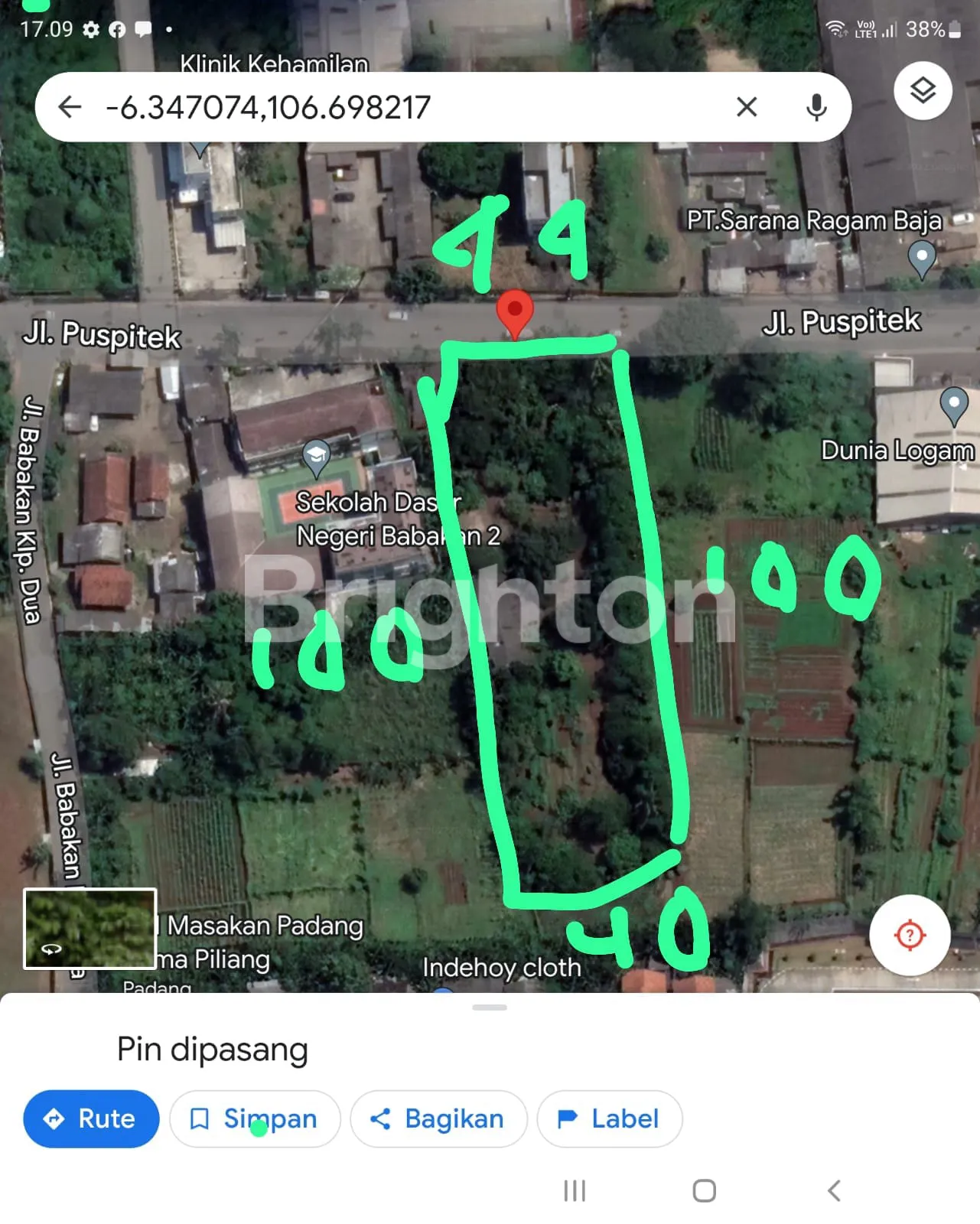Viewport: 980px width, 1224px height.
Task: Share the pinned location via Bagikan
Action: pyautogui.click(x=438, y=1118)
